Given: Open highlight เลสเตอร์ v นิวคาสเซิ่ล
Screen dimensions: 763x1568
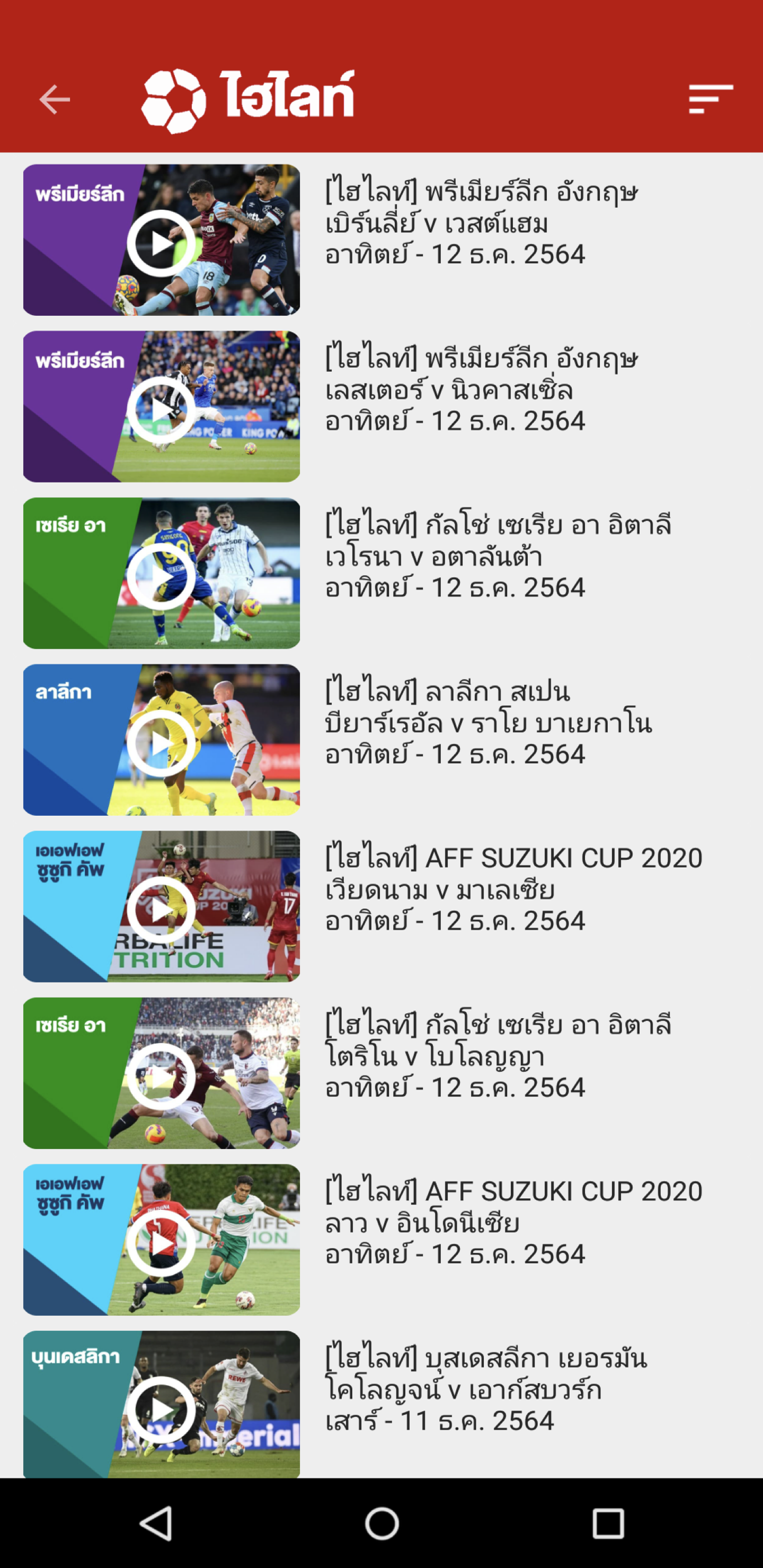Looking at the screenshot, I should click(x=161, y=408).
